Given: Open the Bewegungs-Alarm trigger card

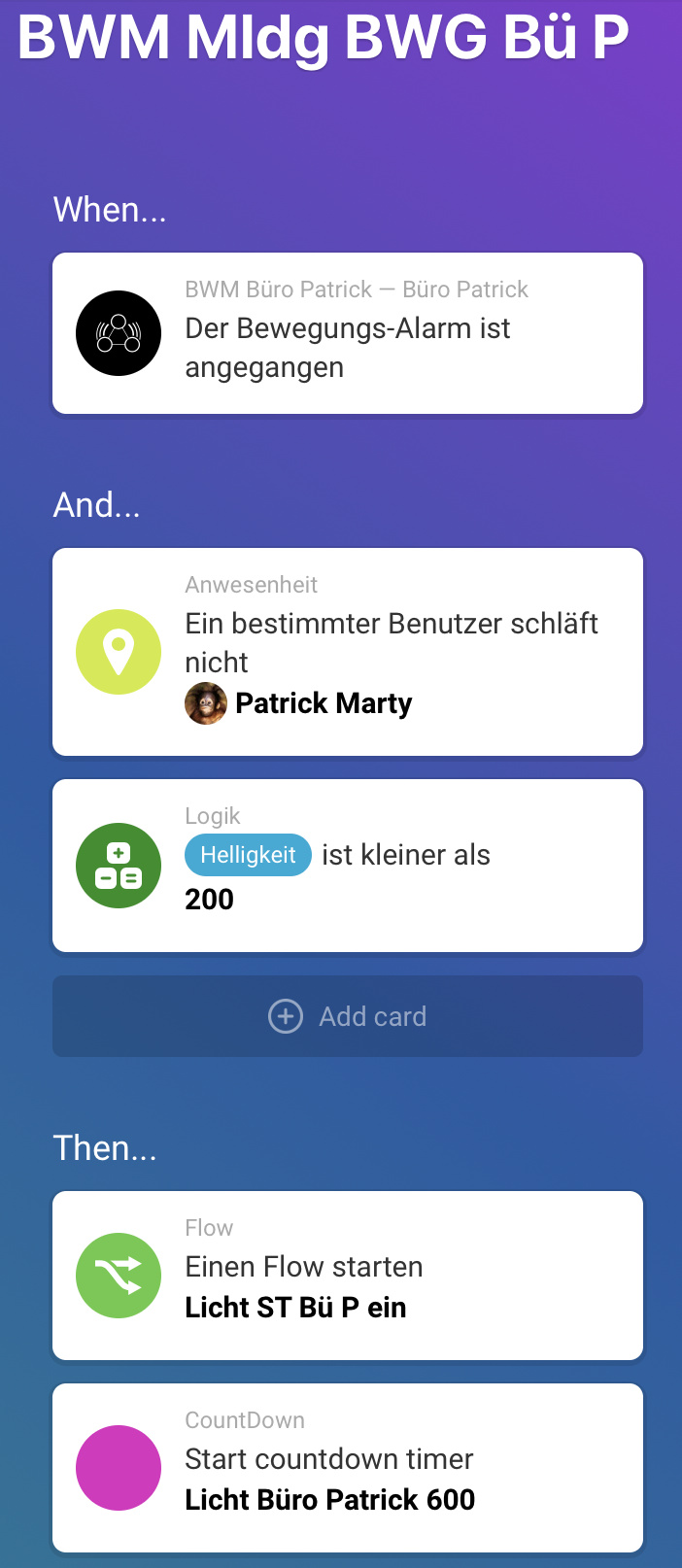Looking at the screenshot, I should (347, 333).
